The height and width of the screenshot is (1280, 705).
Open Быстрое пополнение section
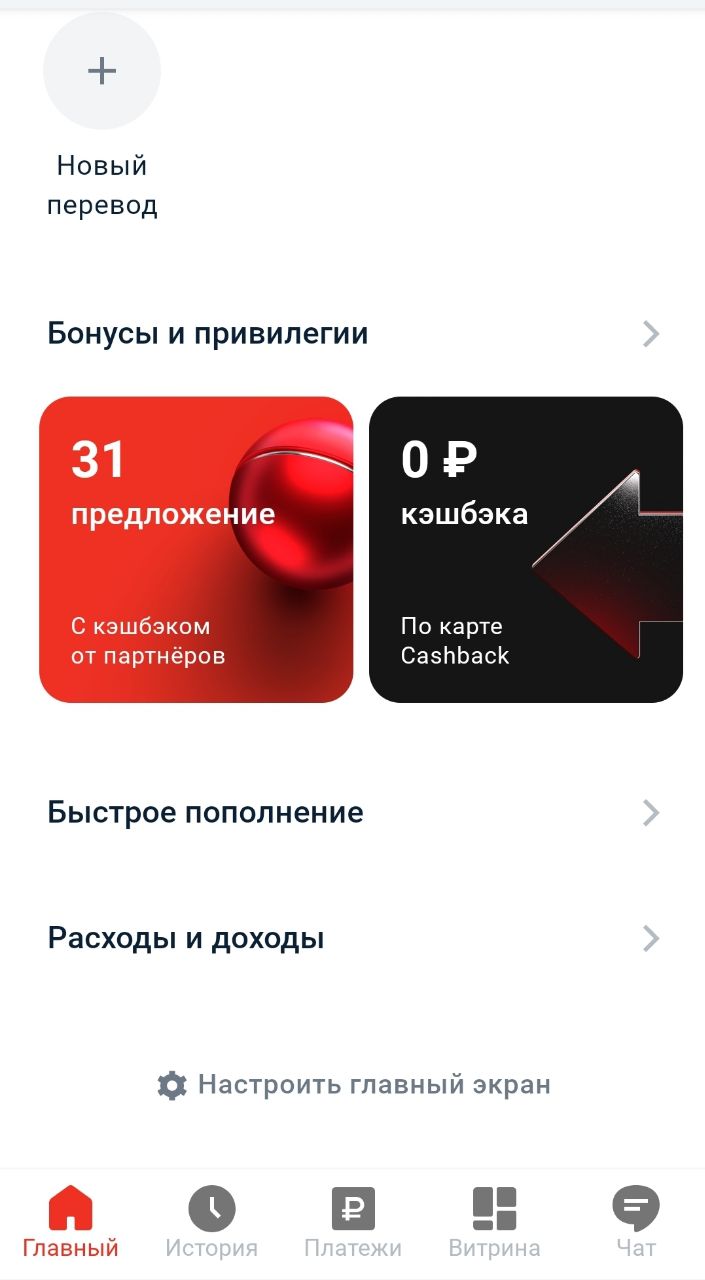(354, 812)
